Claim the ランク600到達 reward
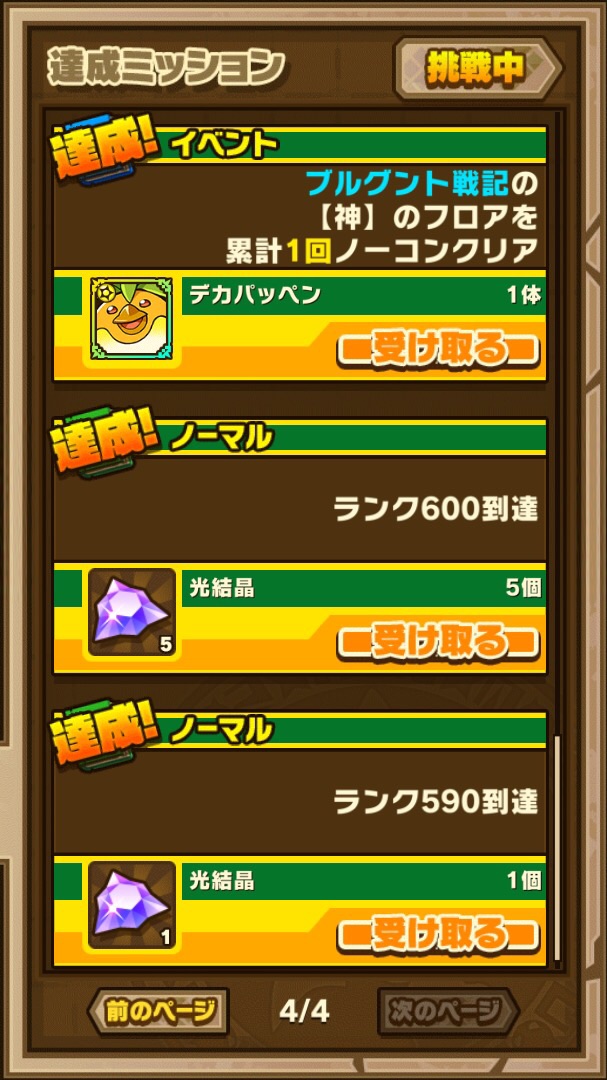The width and height of the screenshot is (607, 1080). click(x=439, y=642)
